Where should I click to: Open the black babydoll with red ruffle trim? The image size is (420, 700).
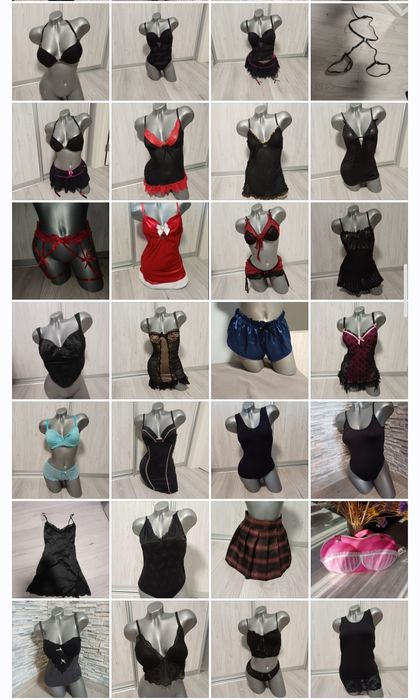pyautogui.click(x=160, y=151)
